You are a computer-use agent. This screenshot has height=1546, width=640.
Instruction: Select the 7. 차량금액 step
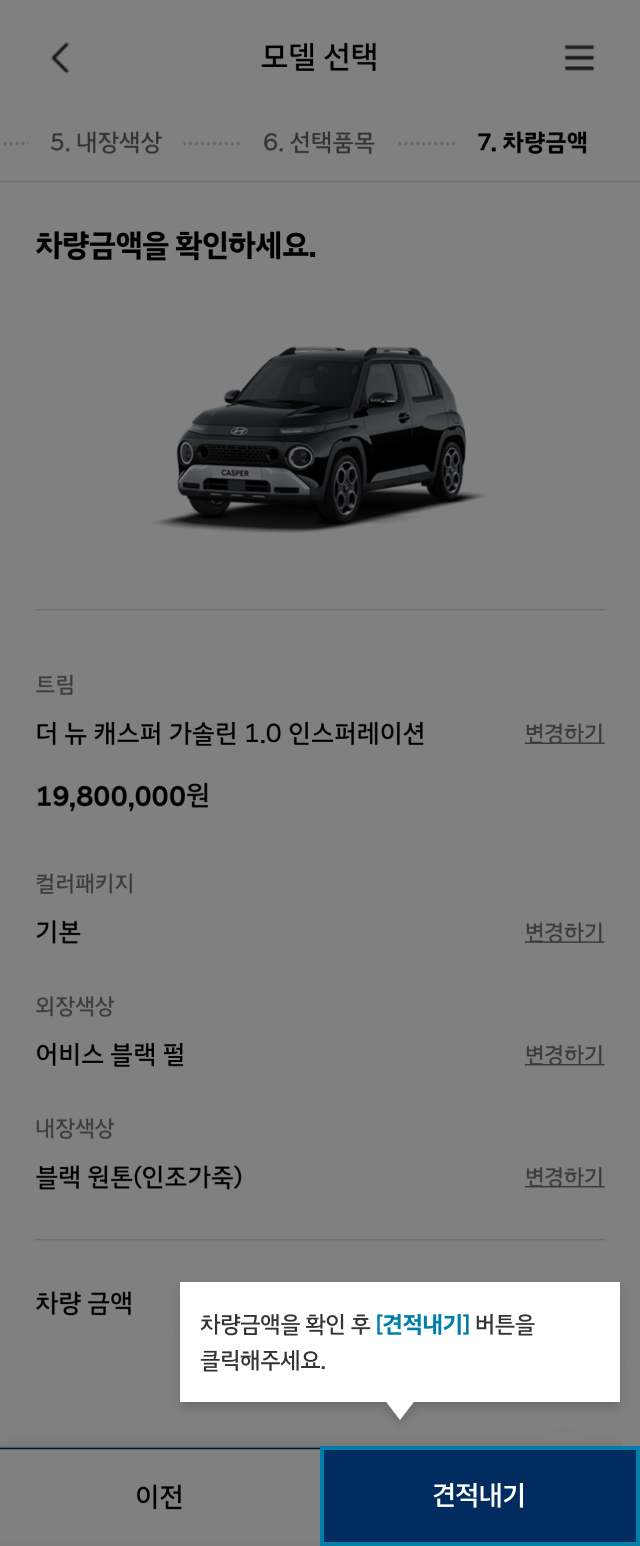click(532, 142)
